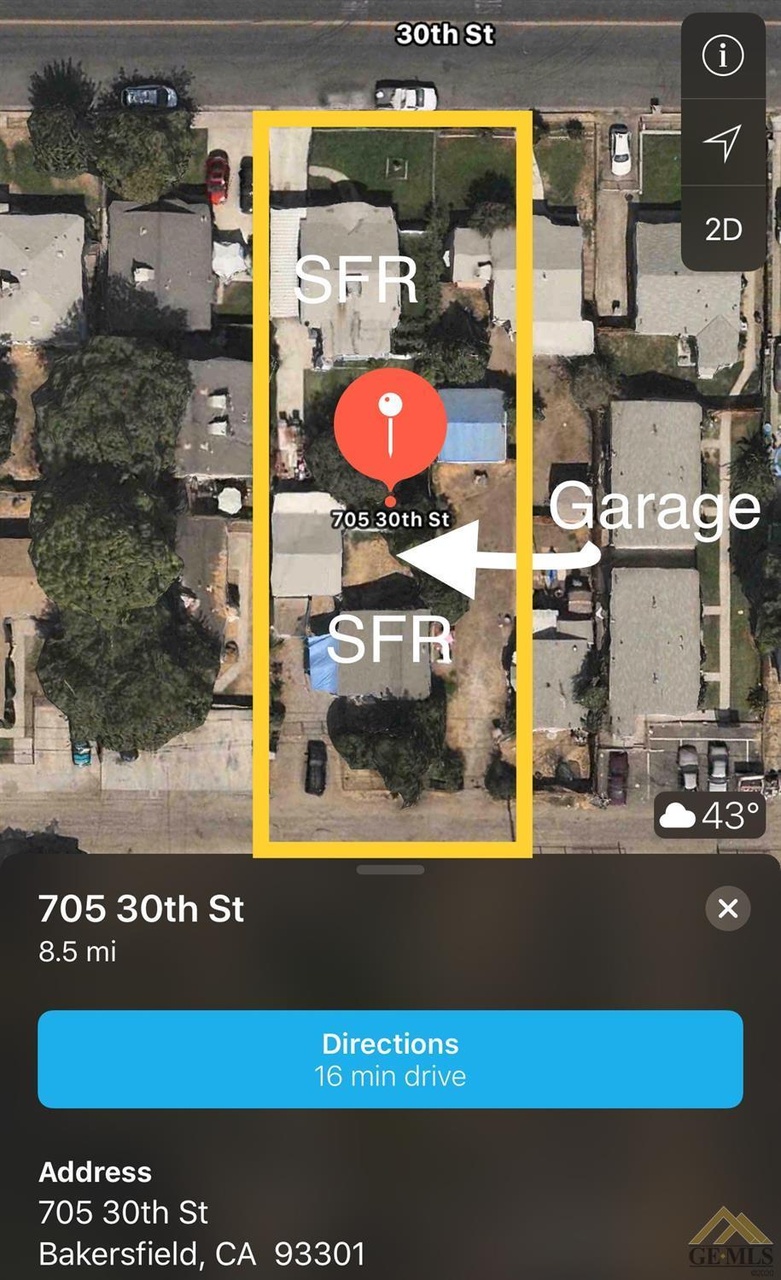Viewport: 781px width, 1280px height.
Task: Open the map settings info button
Action: (x=723, y=57)
